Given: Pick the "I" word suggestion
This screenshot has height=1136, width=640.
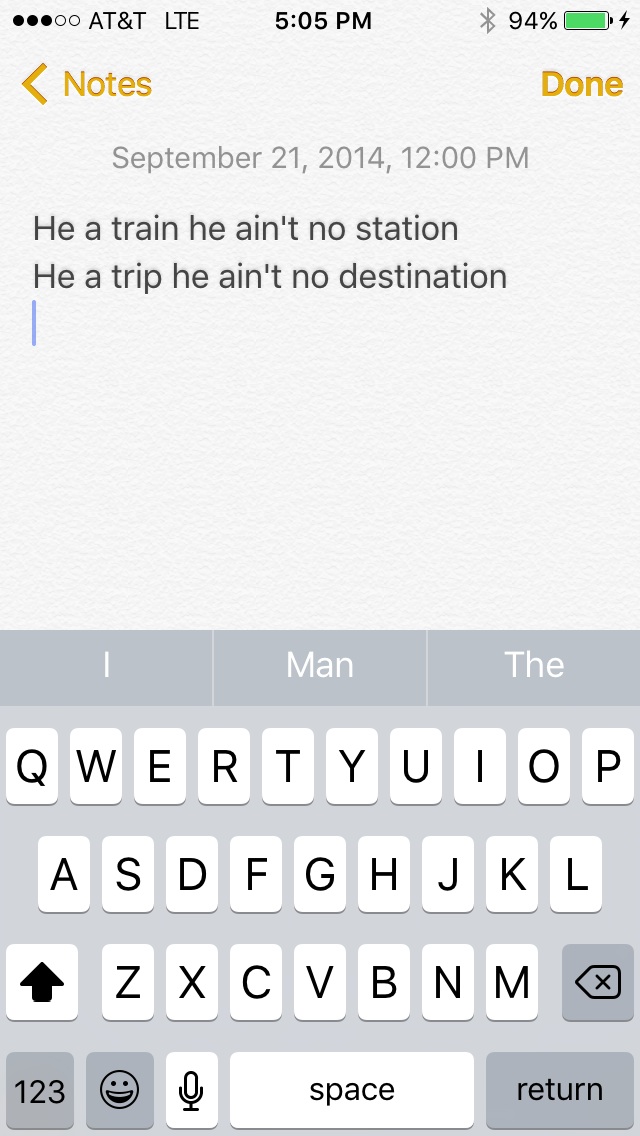Looking at the screenshot, I should pos(106,666).
